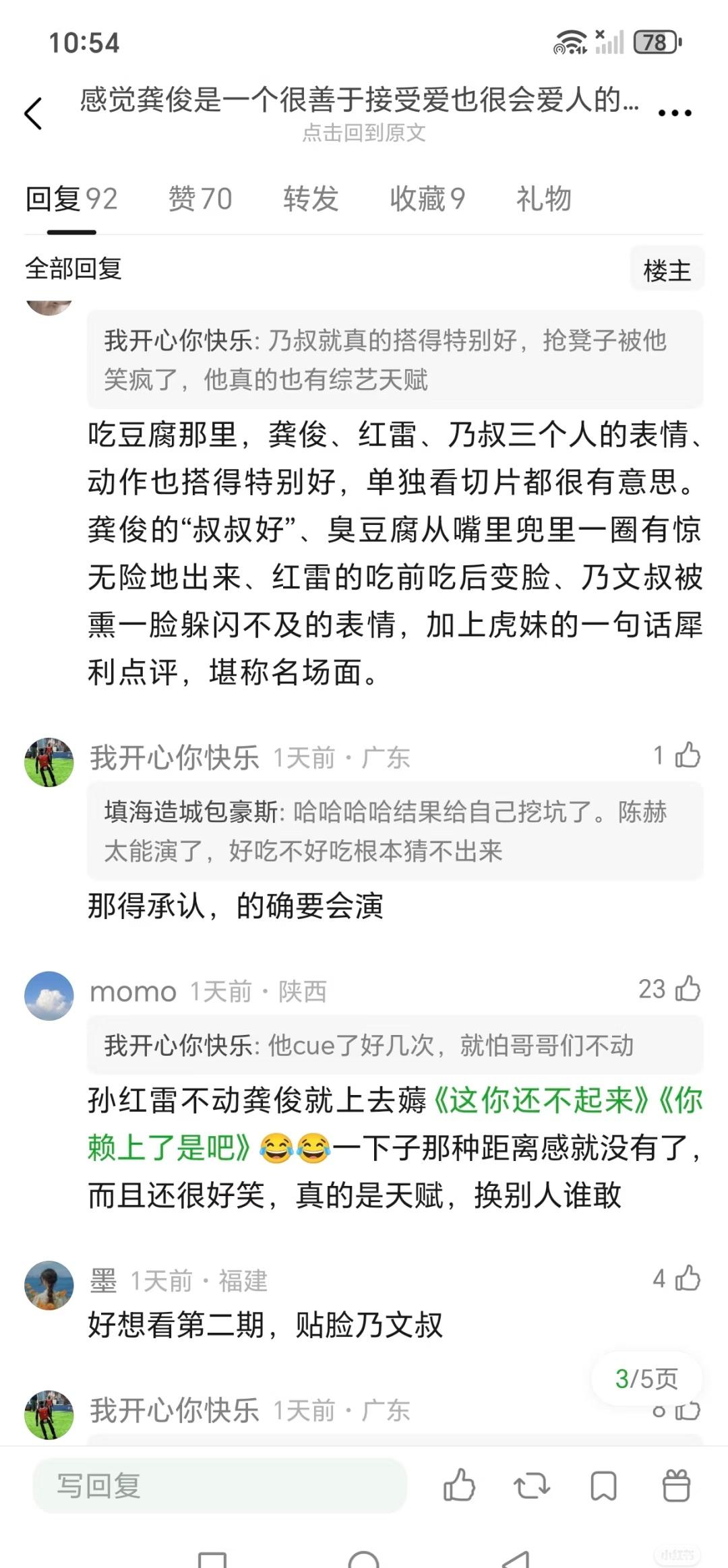Image resolution: width=728 pixels, height=1568 pixels.
Task: Tap 点击回到原文 to return to post
Action: [x=364, y=133]
